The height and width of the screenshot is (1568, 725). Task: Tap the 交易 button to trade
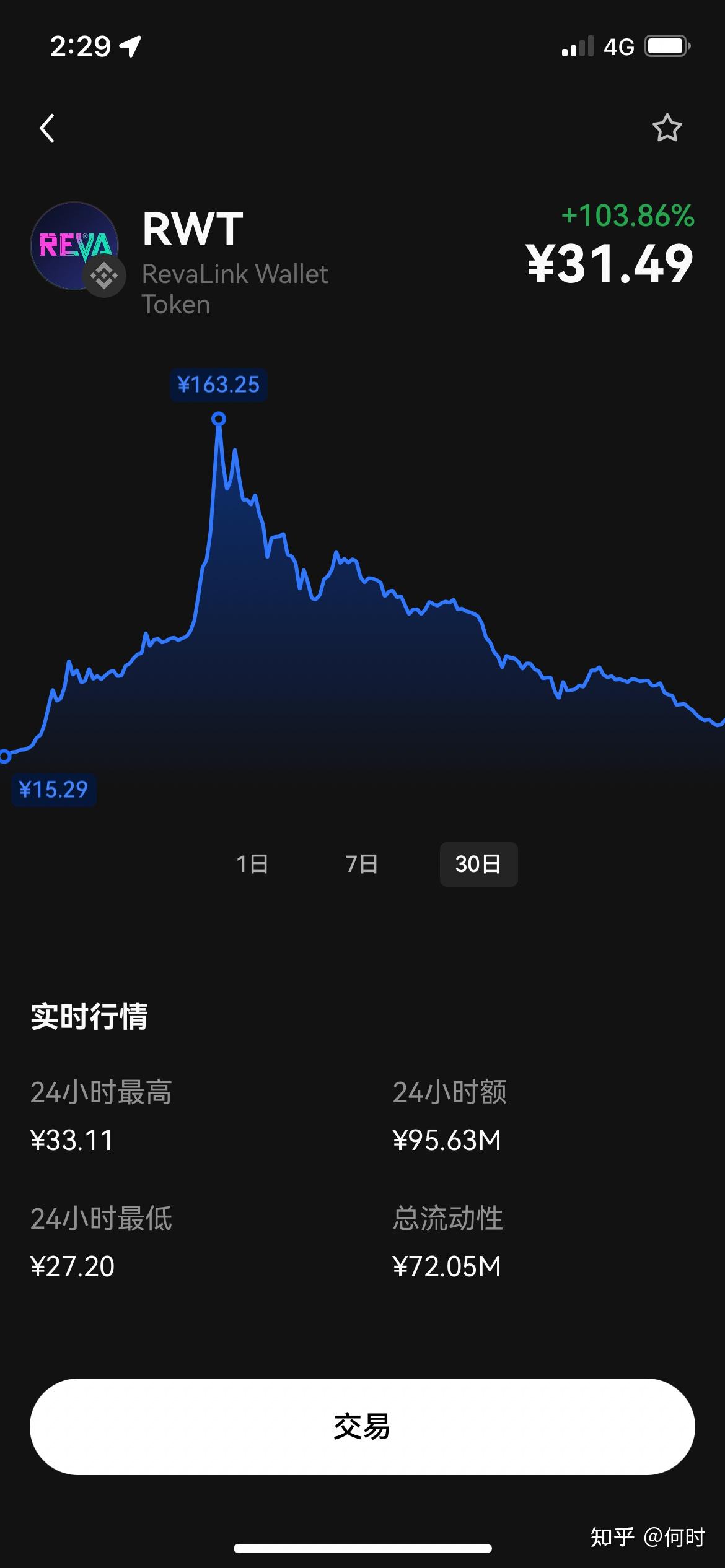click(x=362, y=1427)
